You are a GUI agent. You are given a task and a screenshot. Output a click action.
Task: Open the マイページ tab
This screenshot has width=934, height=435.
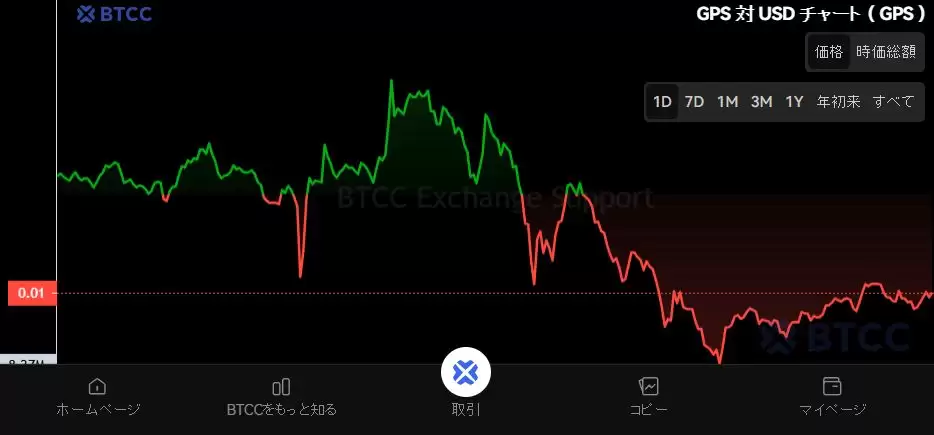click(x=832, y=397)
